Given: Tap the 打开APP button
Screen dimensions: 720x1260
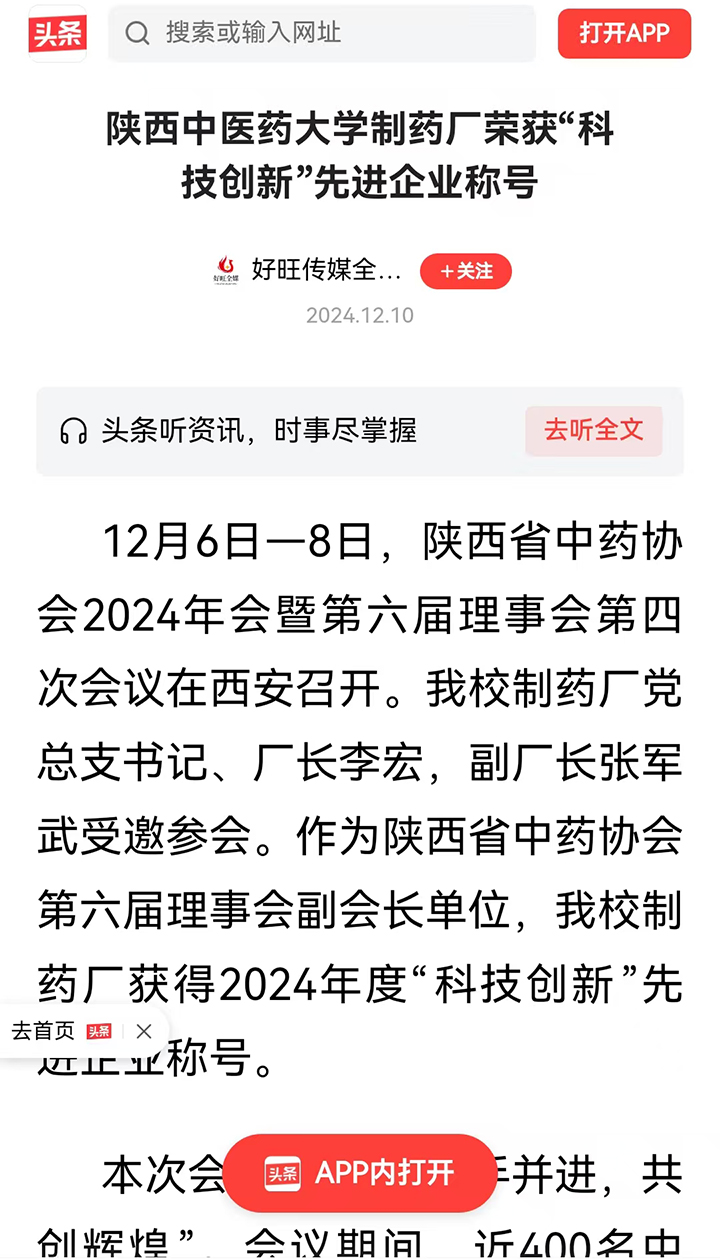Looking at the screenshot, I should [624, 33].
